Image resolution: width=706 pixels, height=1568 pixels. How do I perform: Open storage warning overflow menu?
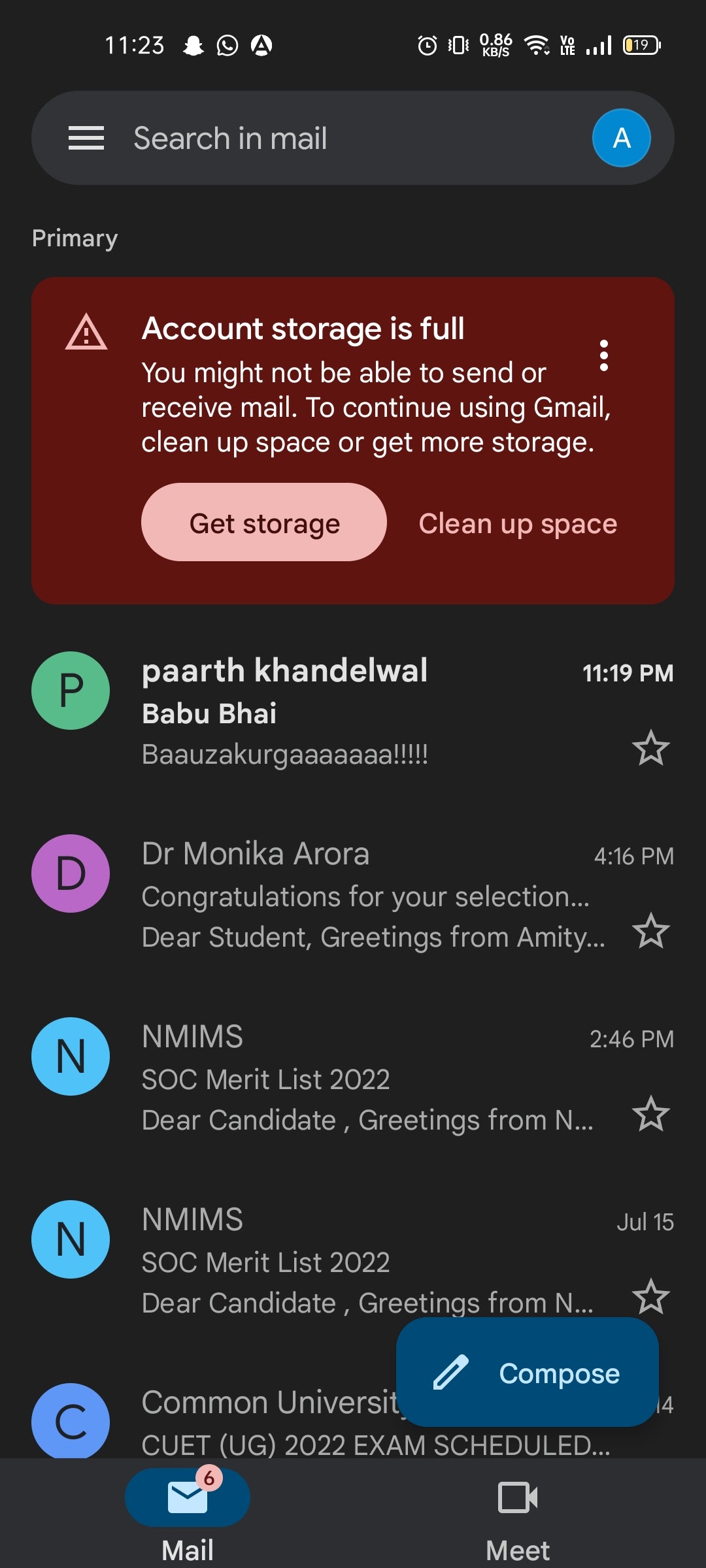tap(604, 355)
